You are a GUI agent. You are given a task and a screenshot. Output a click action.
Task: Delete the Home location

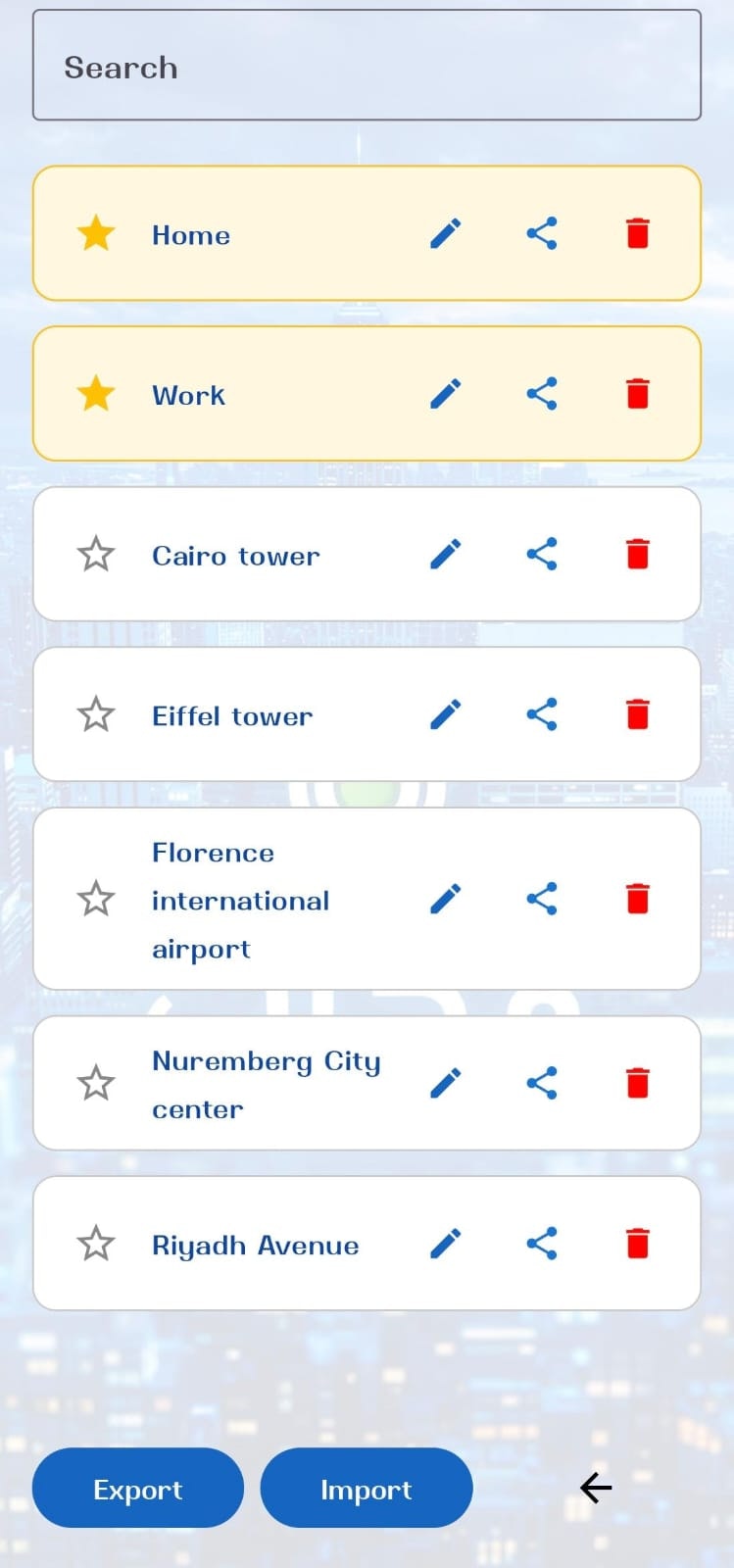[x=637, y=233]
